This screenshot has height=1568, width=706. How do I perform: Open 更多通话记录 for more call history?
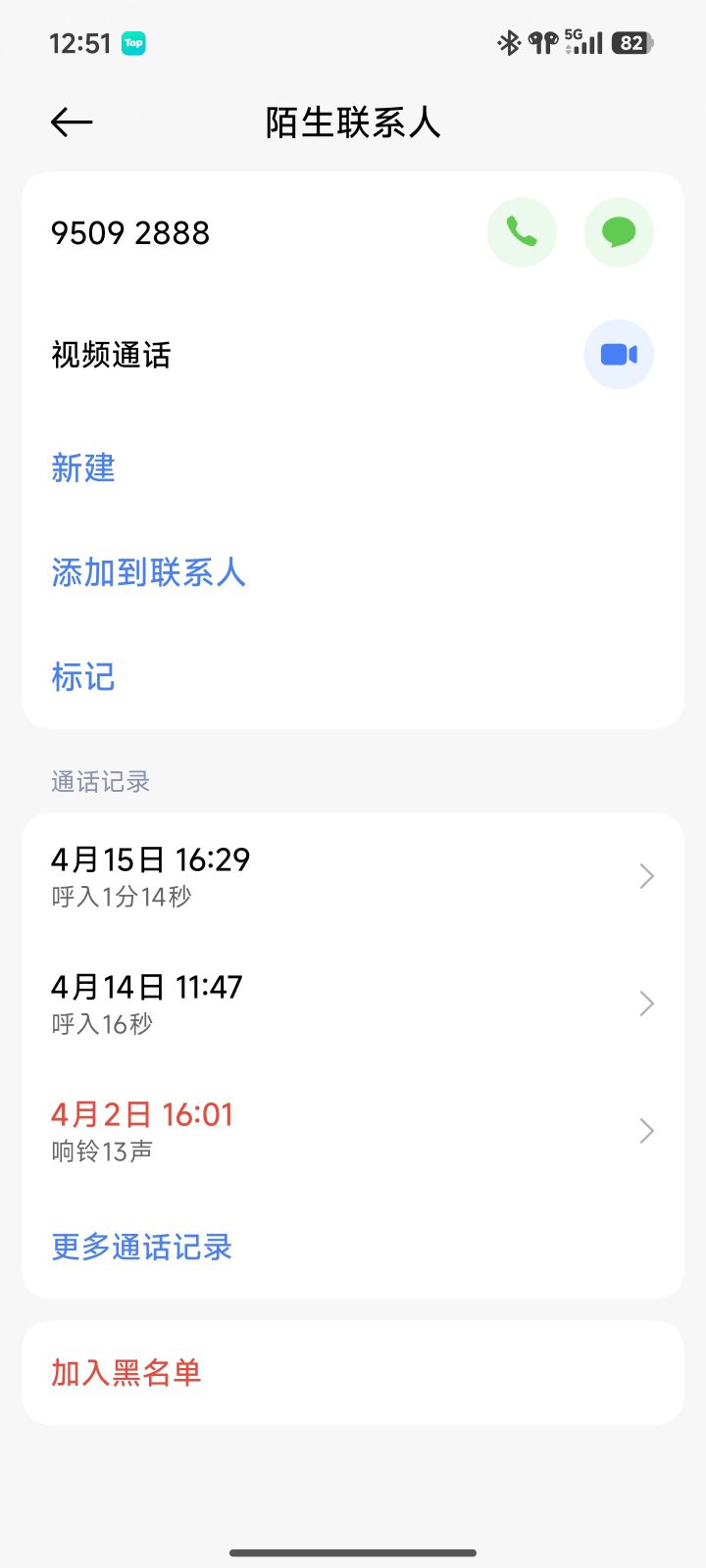coord(141,1247)
